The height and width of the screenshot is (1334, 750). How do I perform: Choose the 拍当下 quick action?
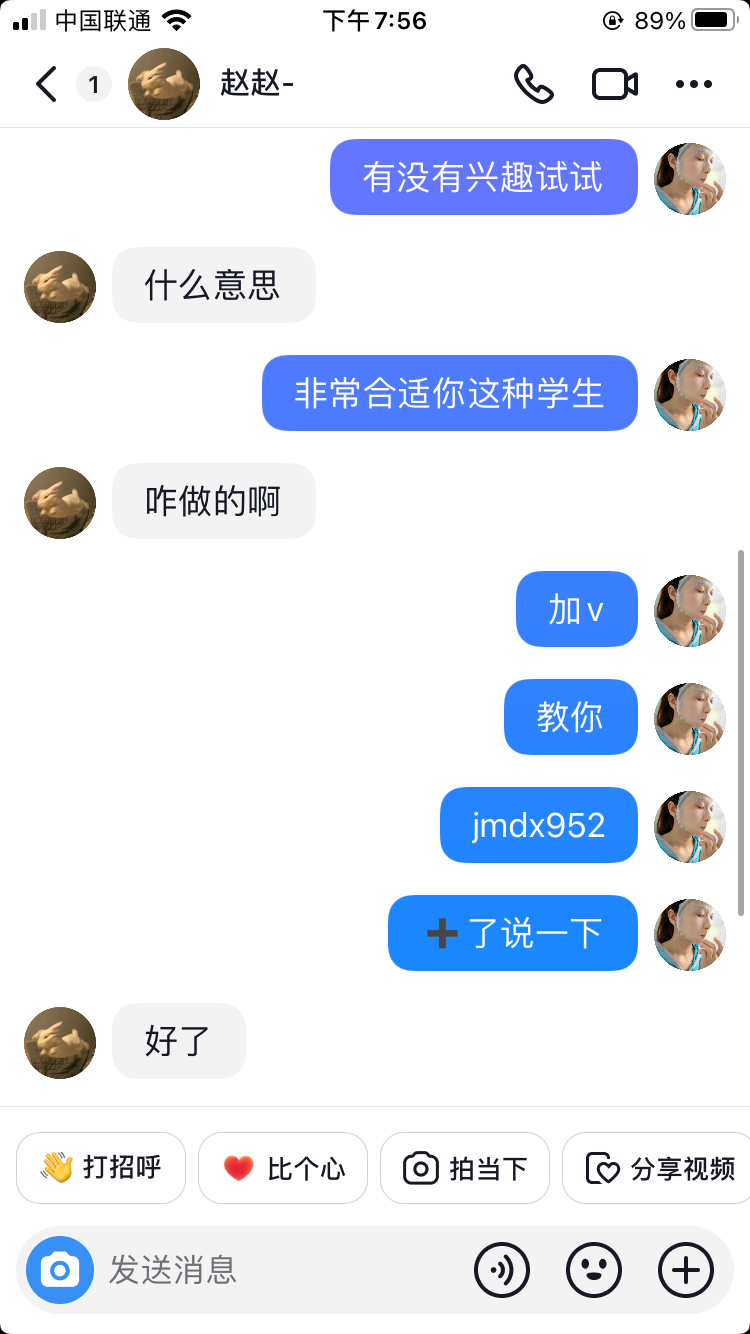(x=465, y=1168)
